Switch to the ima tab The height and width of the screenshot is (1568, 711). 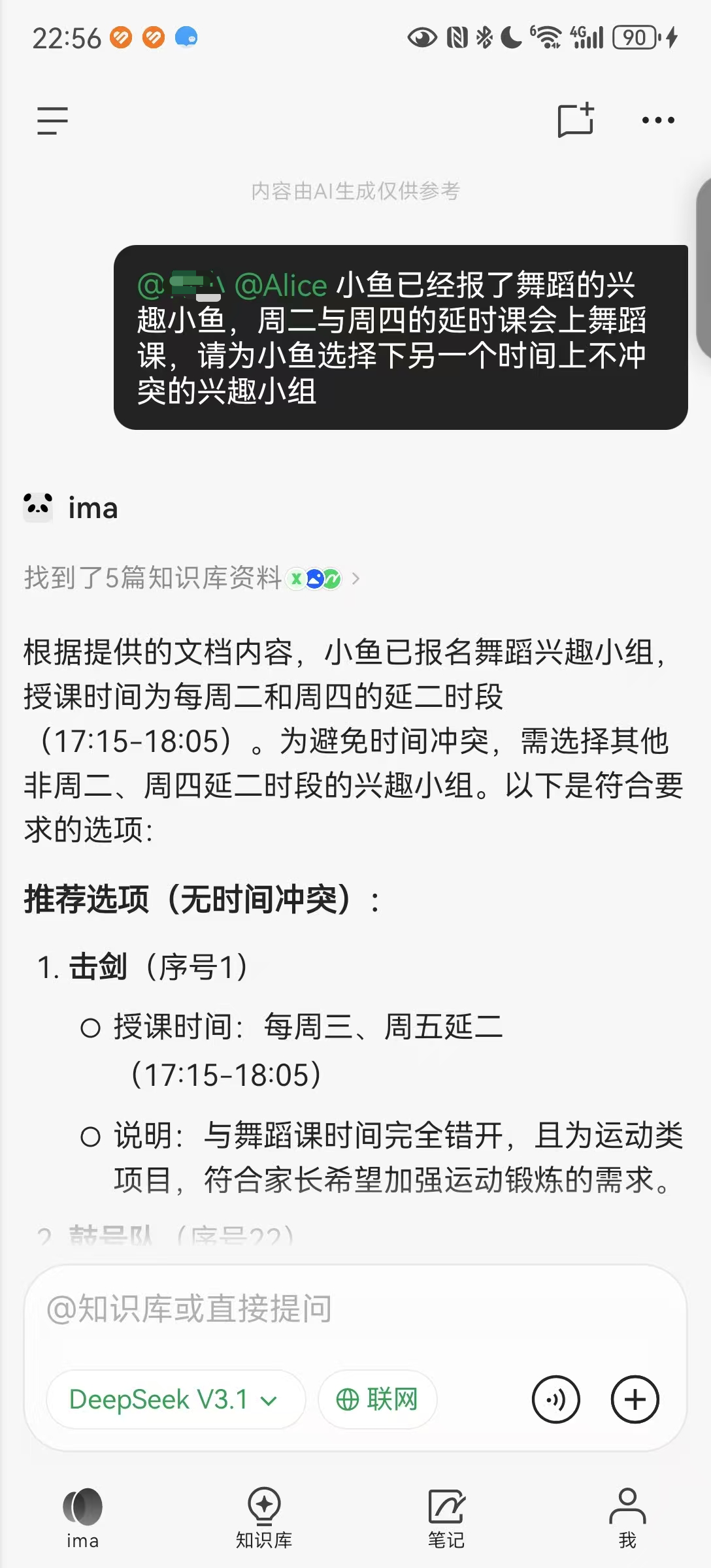coord(83,1517)
